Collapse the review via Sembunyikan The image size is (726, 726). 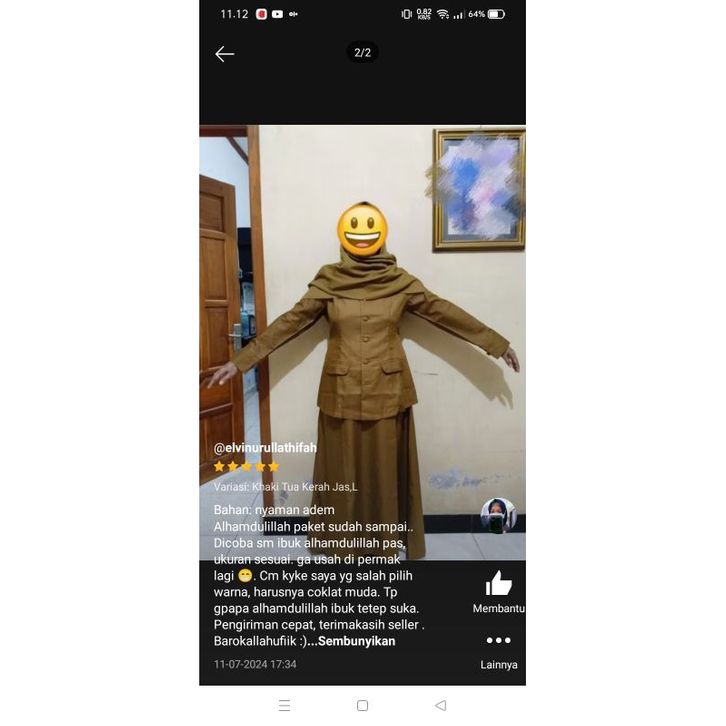pos(356,641)
